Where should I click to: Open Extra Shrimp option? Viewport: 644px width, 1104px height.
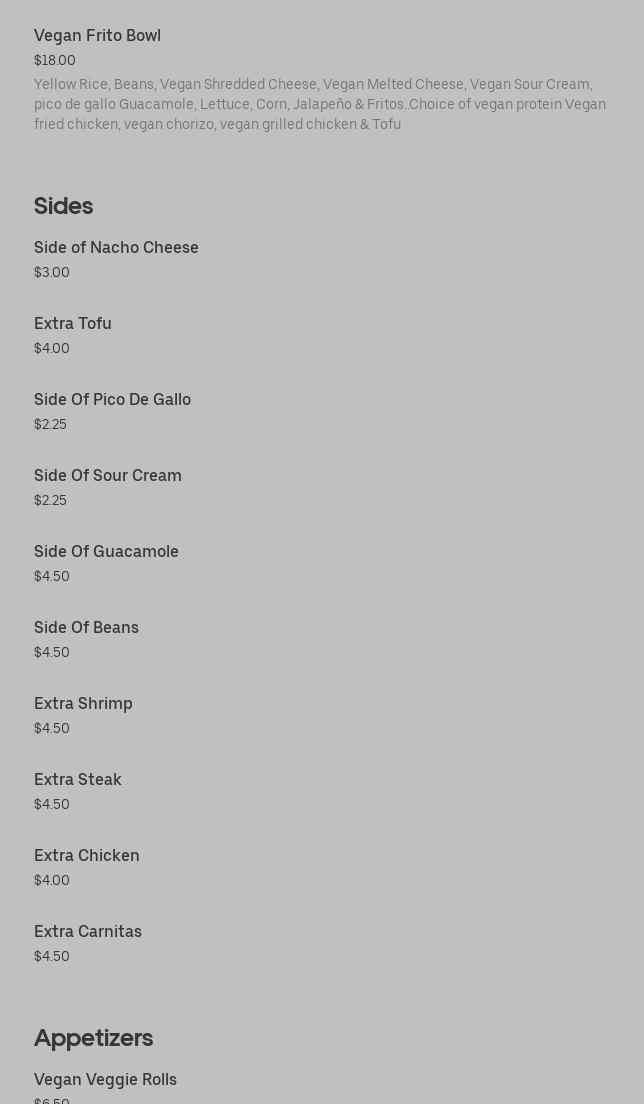click(83, 704)
